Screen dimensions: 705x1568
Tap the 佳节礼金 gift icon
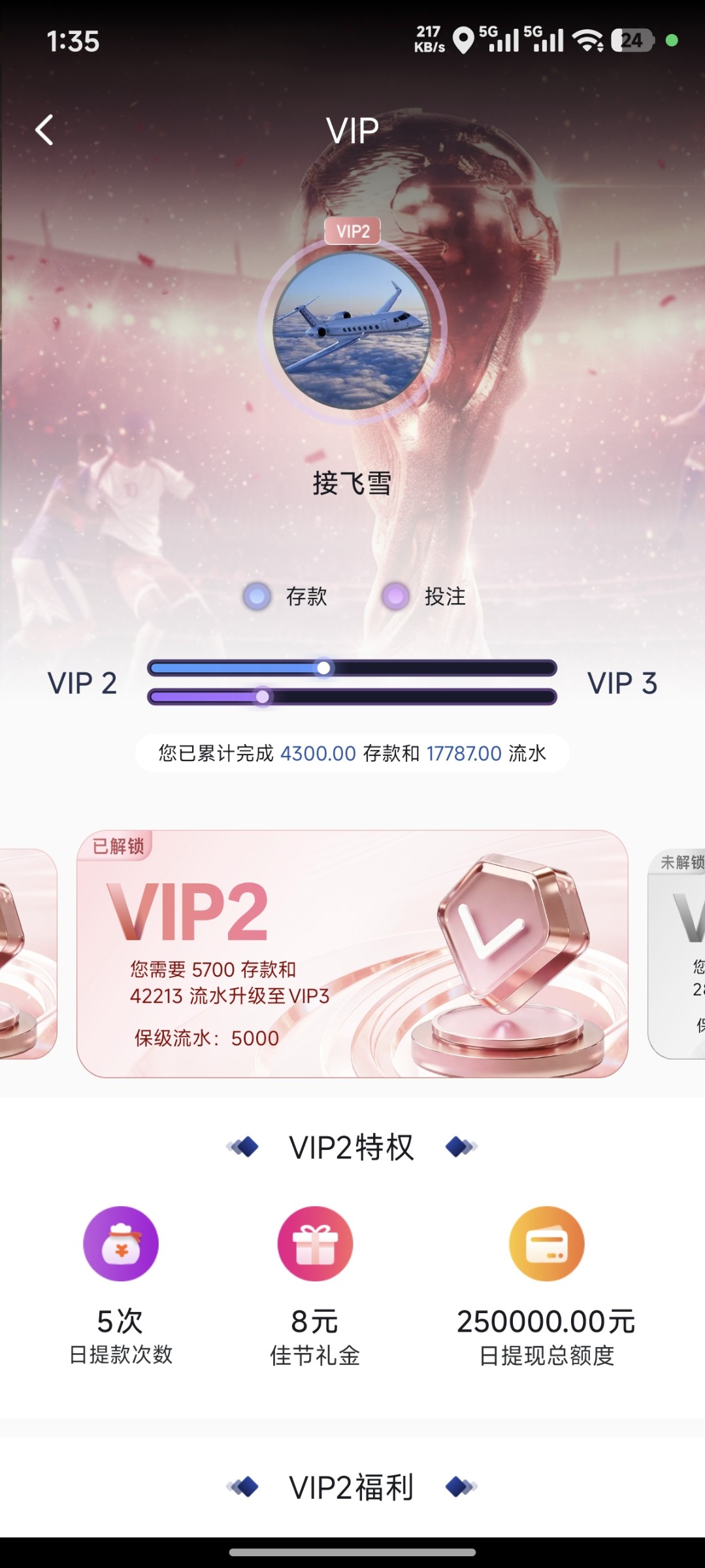click(x=315, y=1243)
